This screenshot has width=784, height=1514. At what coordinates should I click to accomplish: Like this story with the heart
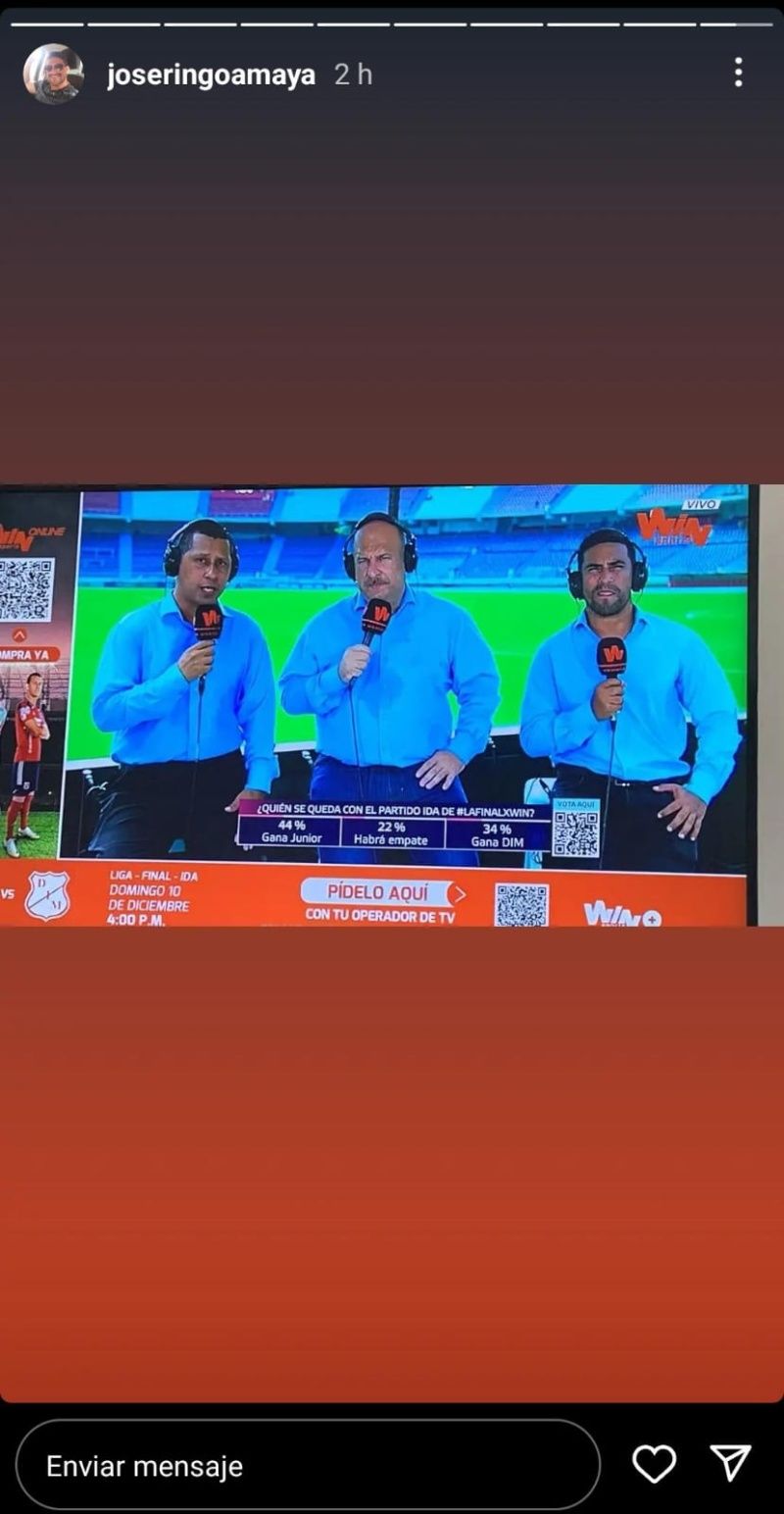pos(654,1464)
